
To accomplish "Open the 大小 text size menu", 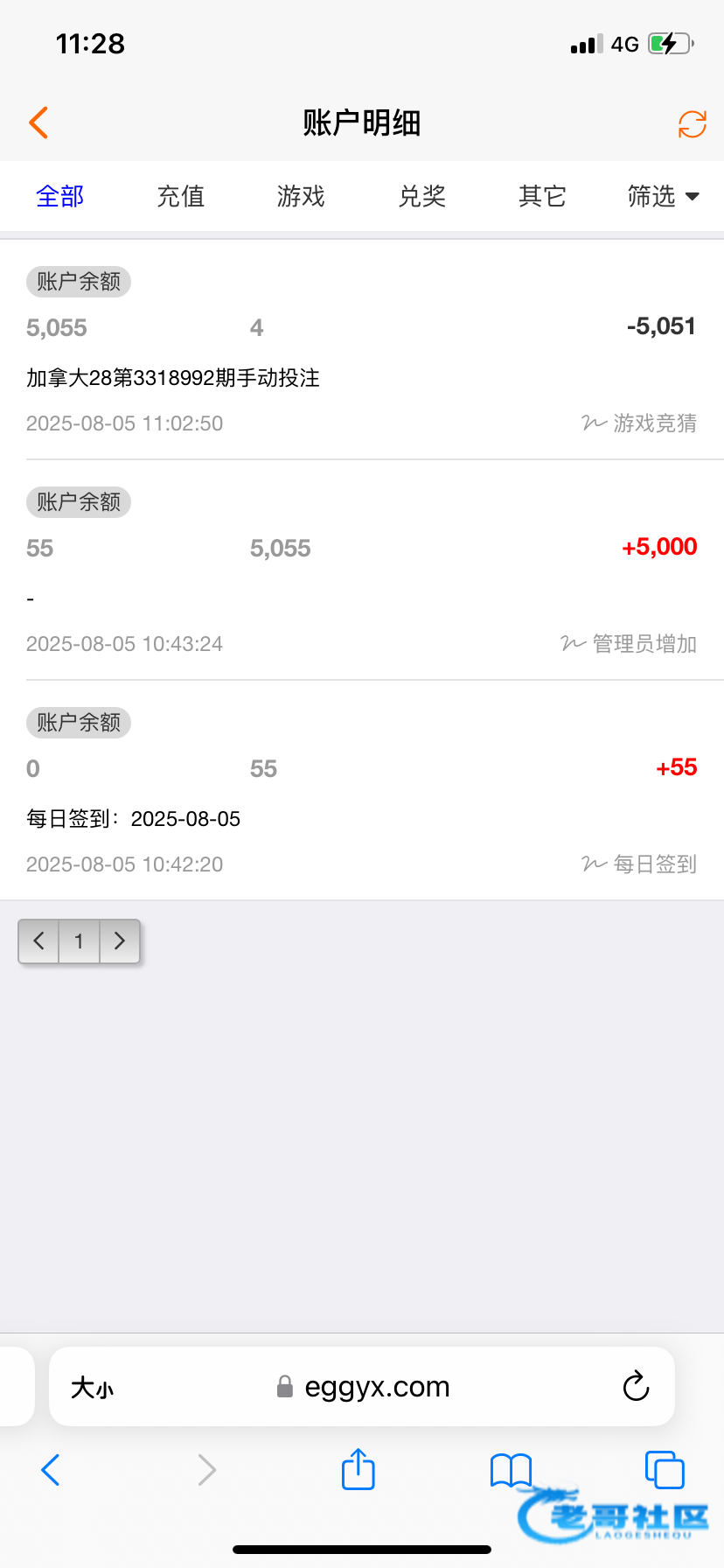I will 92,1388.
